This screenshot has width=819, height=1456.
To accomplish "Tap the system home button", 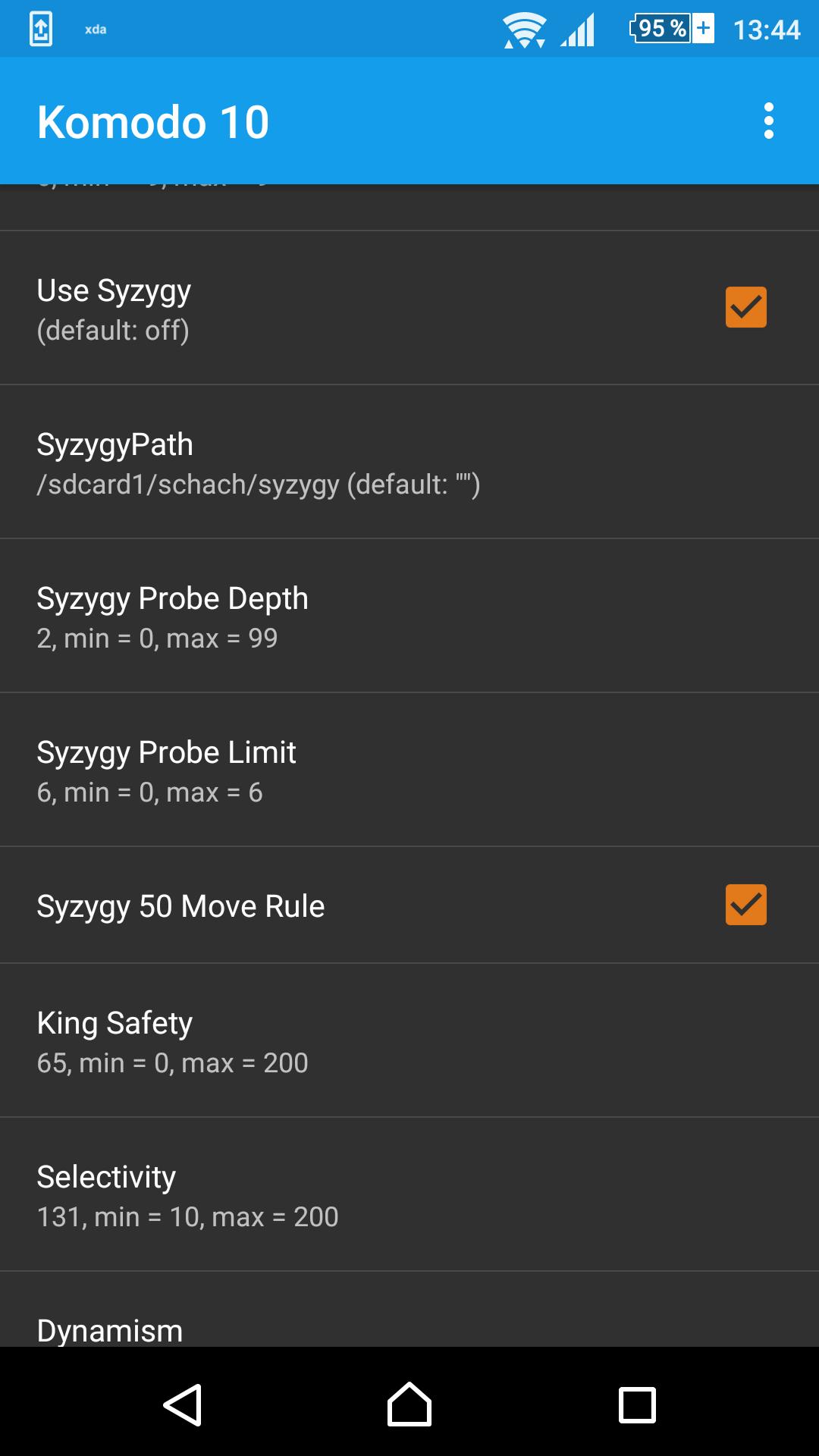I will (x=409, y=1404).
